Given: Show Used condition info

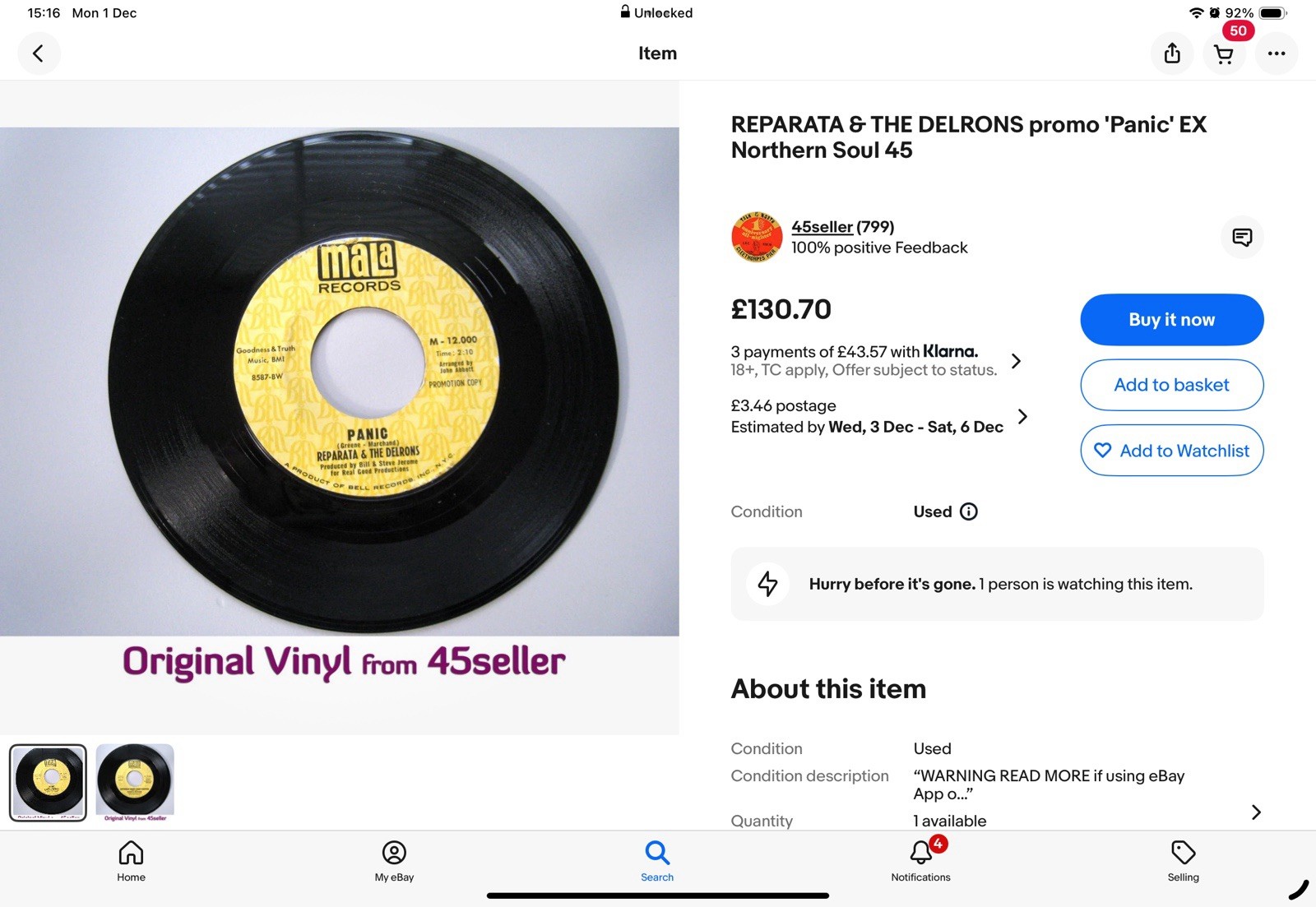Looking at the screenshot, I should point(969,511).
